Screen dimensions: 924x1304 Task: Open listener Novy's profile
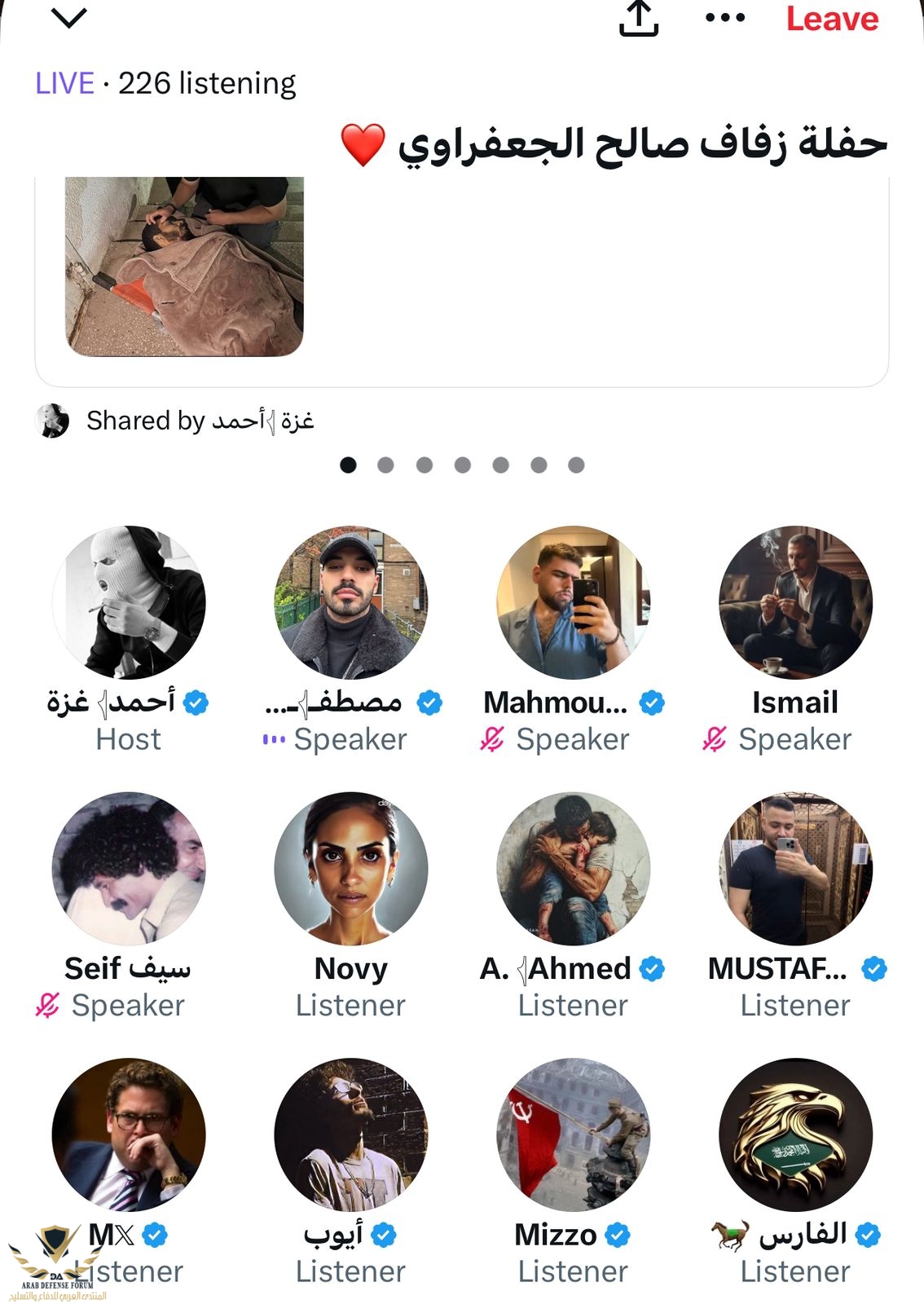pos(351,869)
